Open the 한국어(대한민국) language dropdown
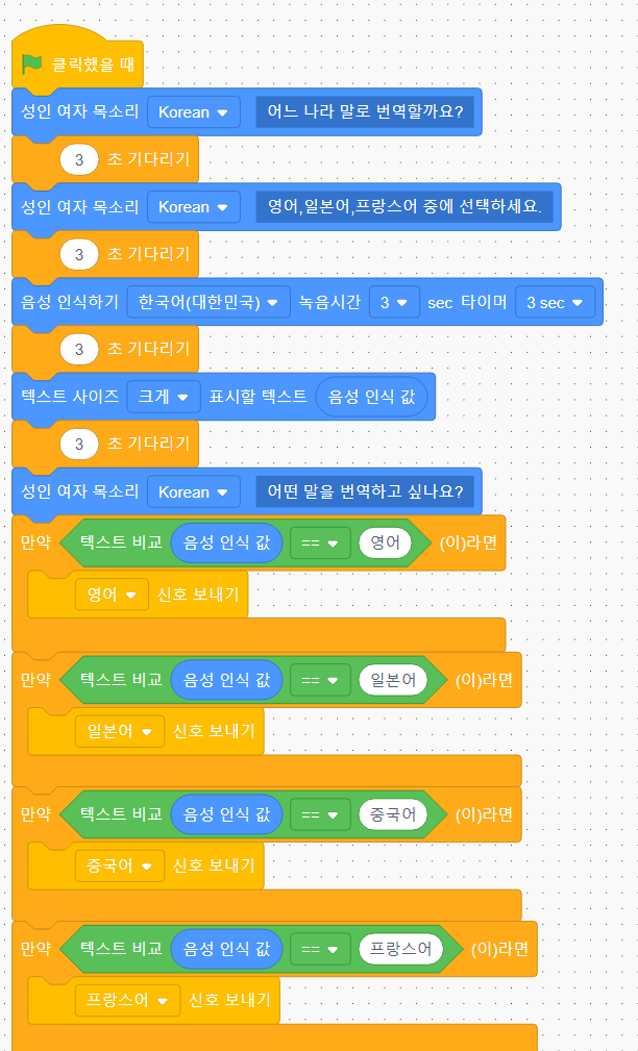The width and height of the screenshot is (638, 1051). pyautogui.click(x=208, y=302)
